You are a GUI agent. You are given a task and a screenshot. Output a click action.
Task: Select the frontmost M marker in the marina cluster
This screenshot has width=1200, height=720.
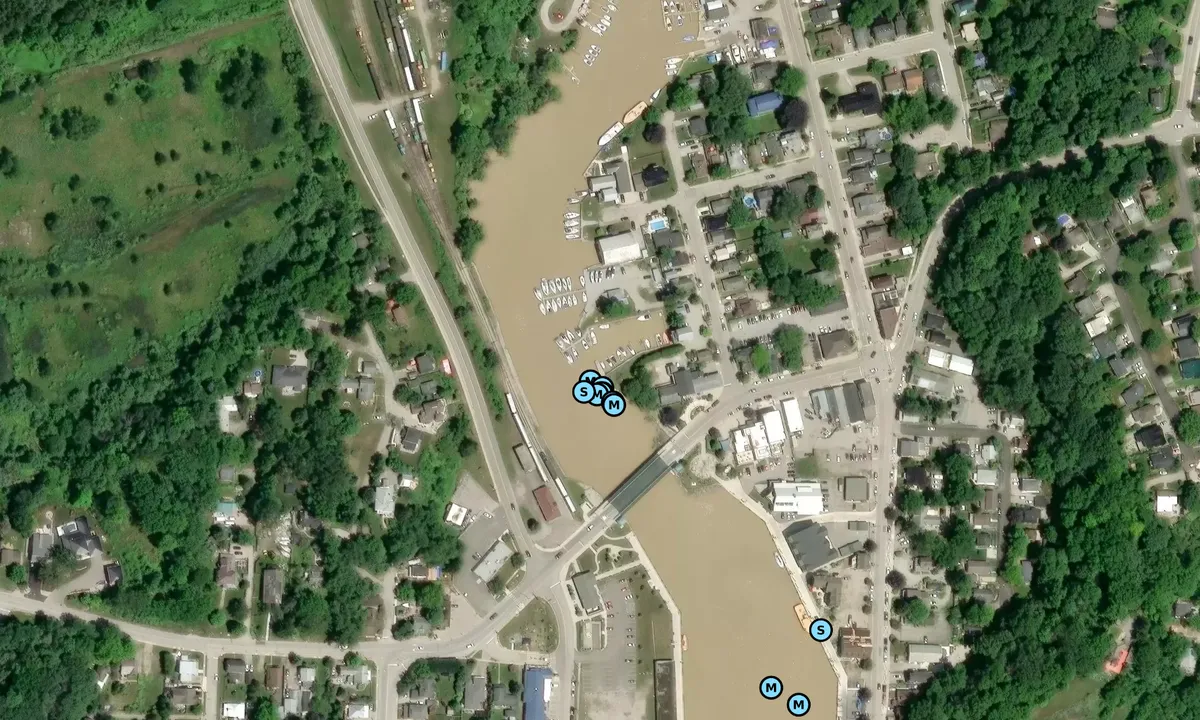click(614, 404)
